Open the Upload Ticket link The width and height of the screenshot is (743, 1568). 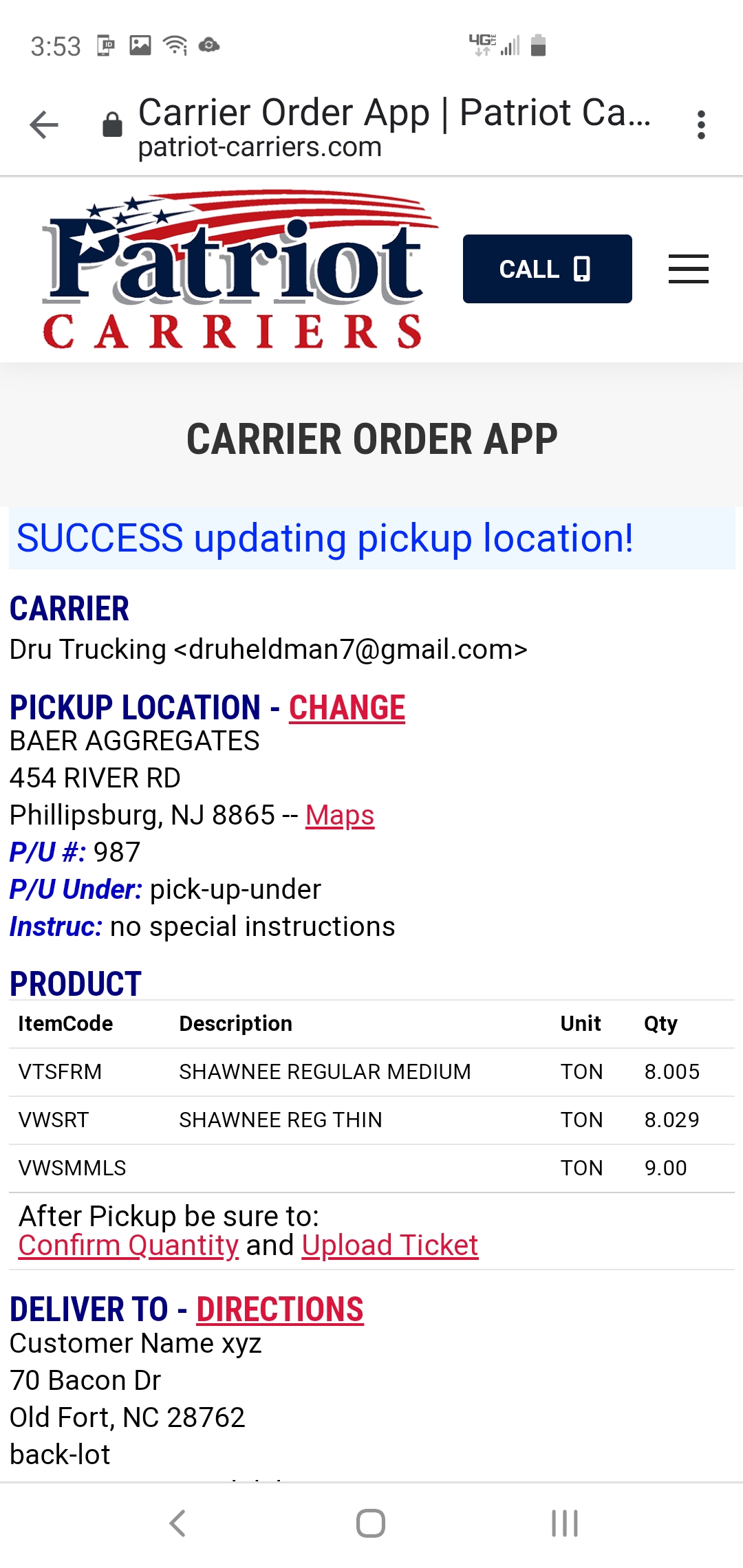390,1245
